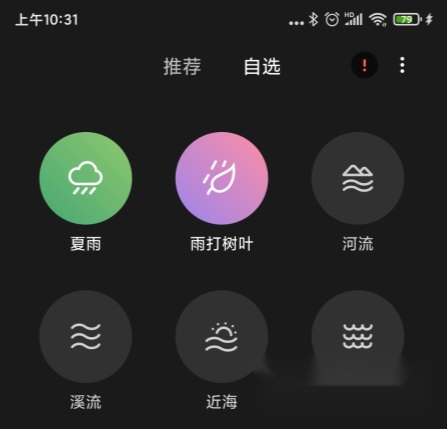Screen dimensions: 447x429
Task: Tap the unlabeled waves sound circle
Action: 358,336
